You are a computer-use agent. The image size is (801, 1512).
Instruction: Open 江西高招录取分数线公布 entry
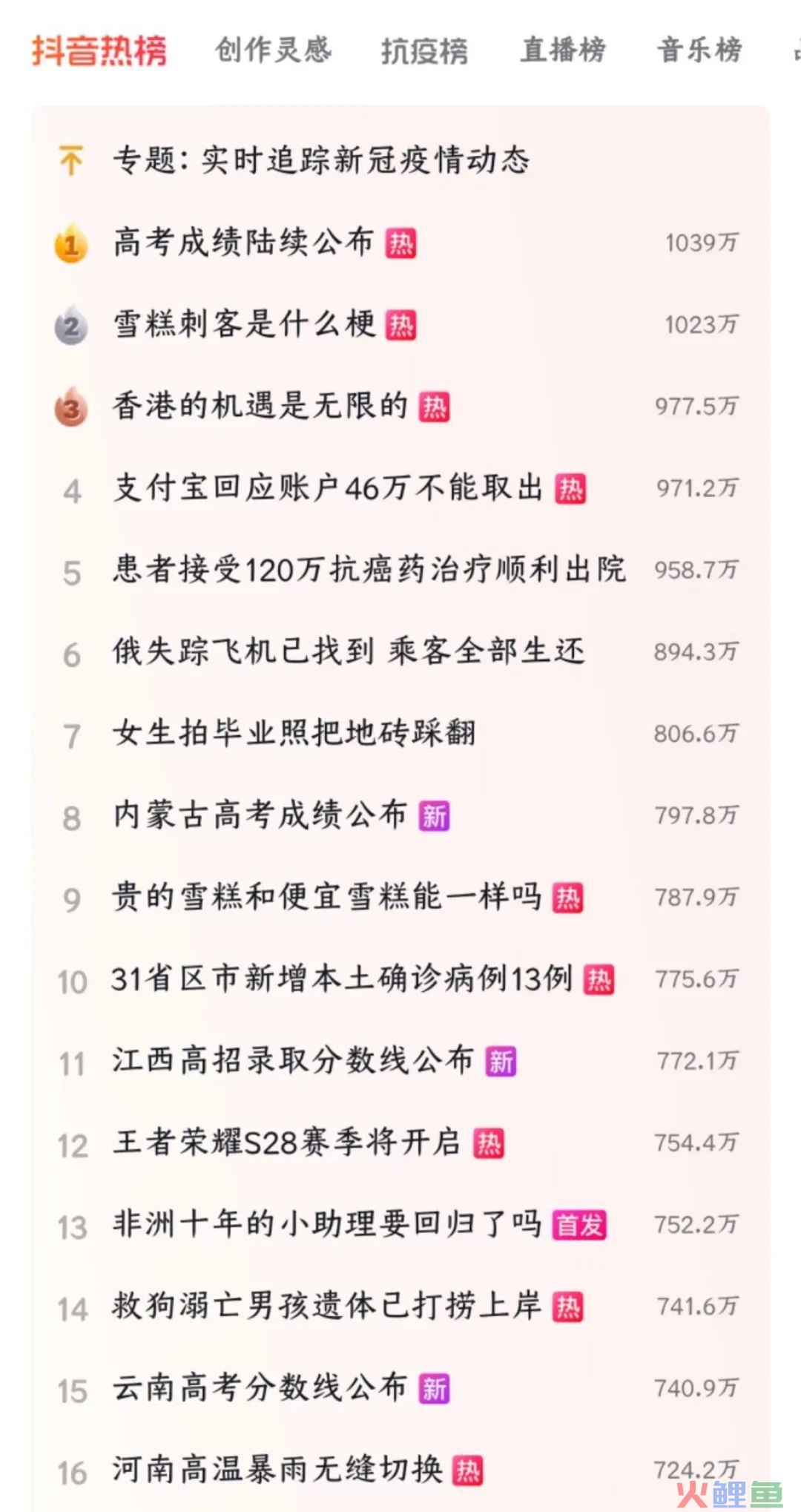[293, 1061]
